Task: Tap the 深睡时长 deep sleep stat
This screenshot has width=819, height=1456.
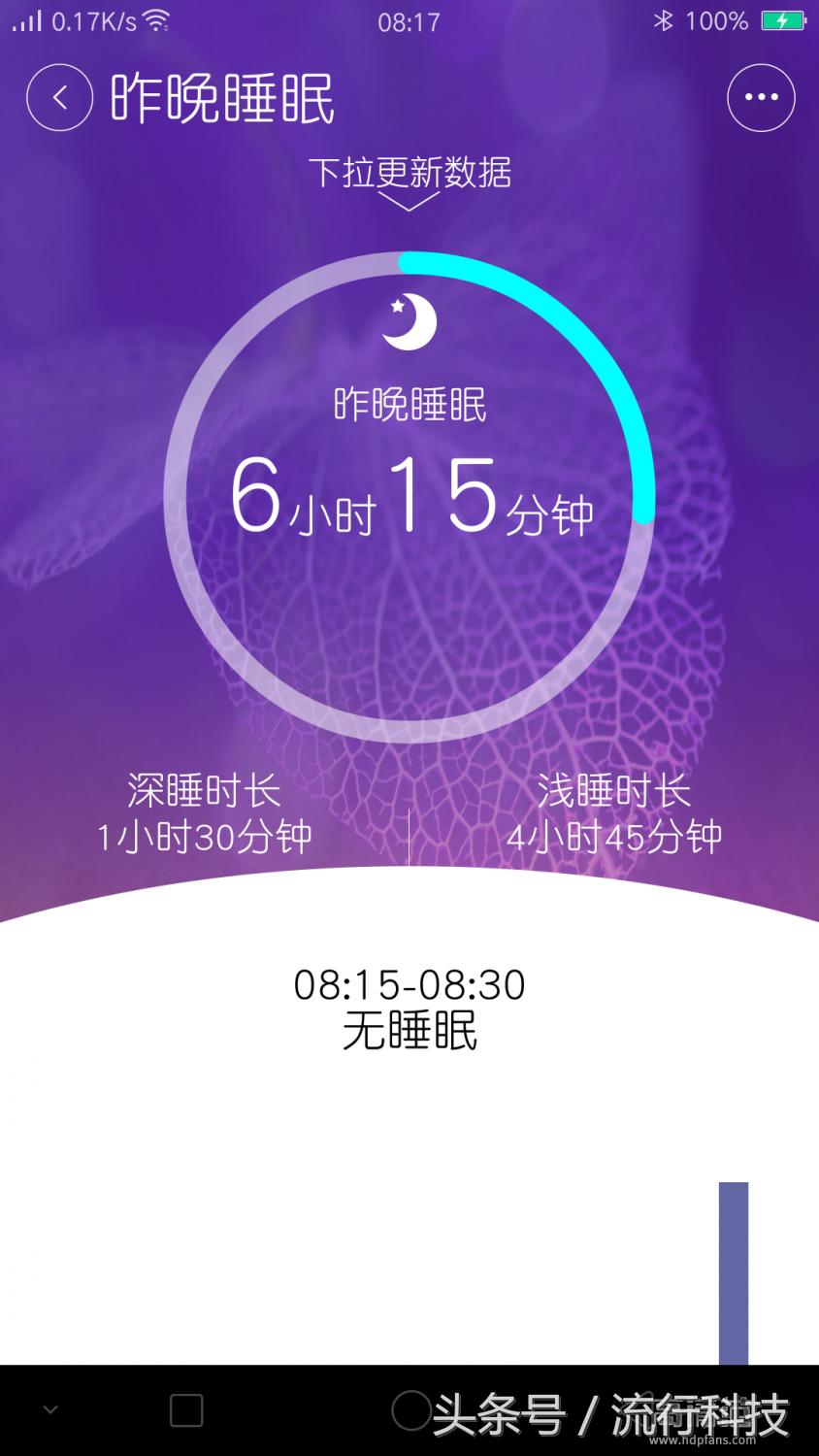Action: (x=204, y=815)
